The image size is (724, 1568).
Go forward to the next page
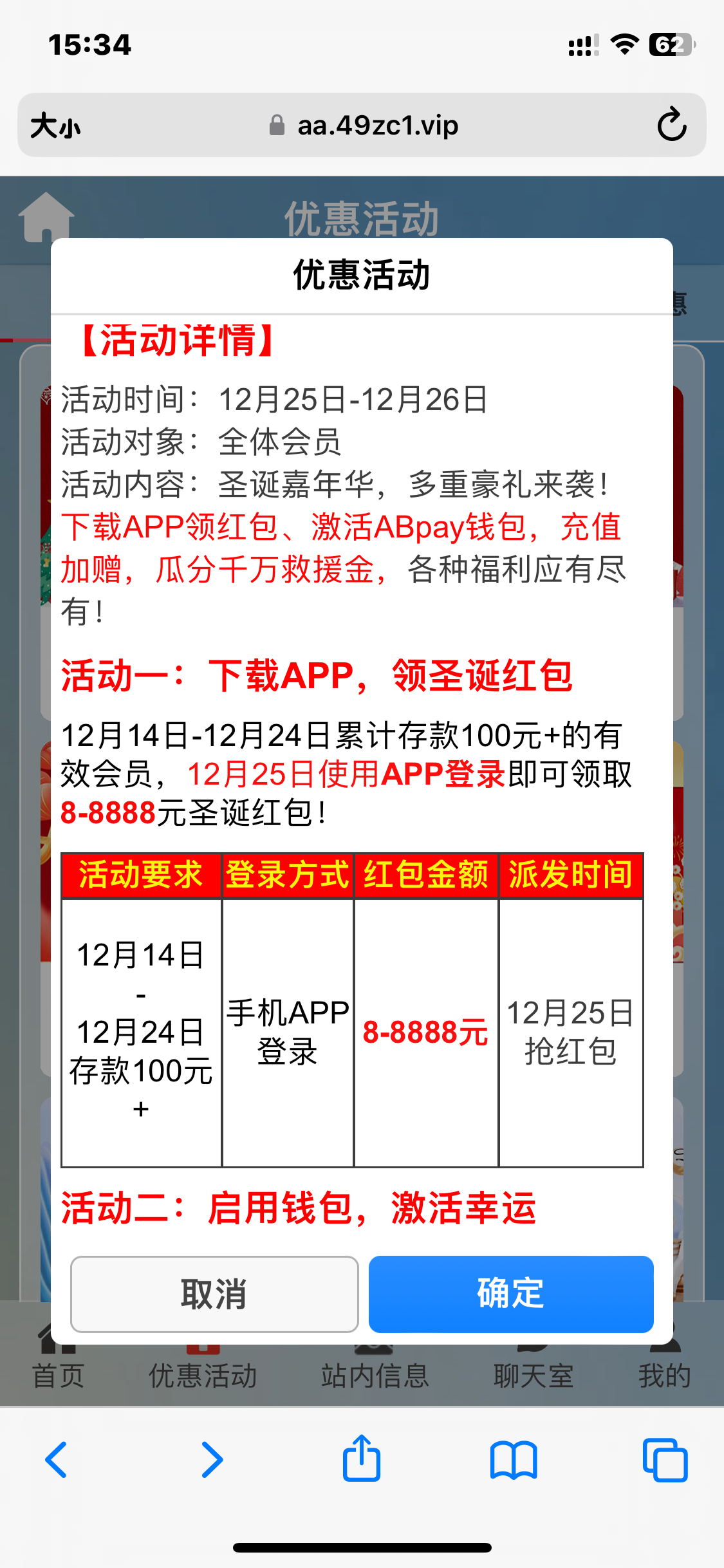(212, 1459)
